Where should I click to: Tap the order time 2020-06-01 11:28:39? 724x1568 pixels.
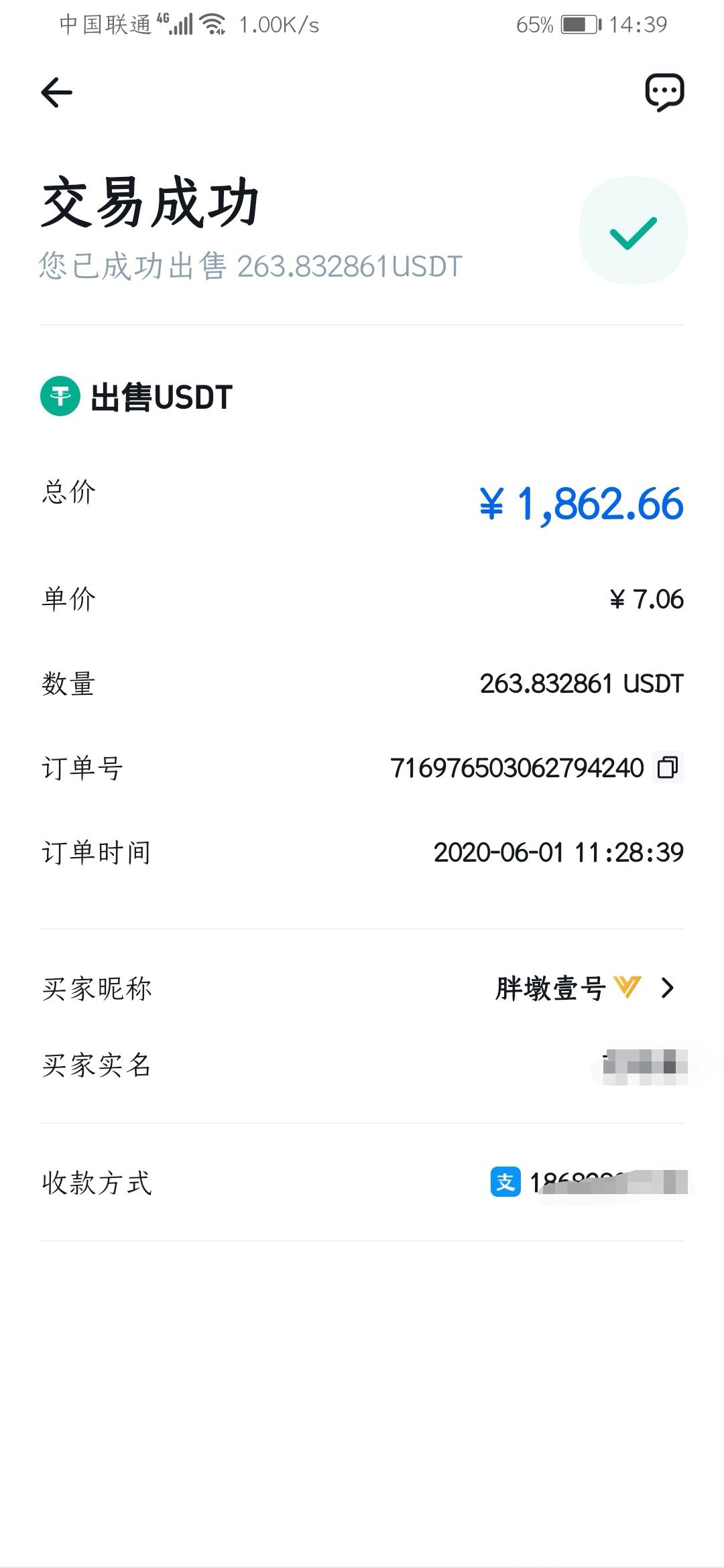click(x=558, y=852)
